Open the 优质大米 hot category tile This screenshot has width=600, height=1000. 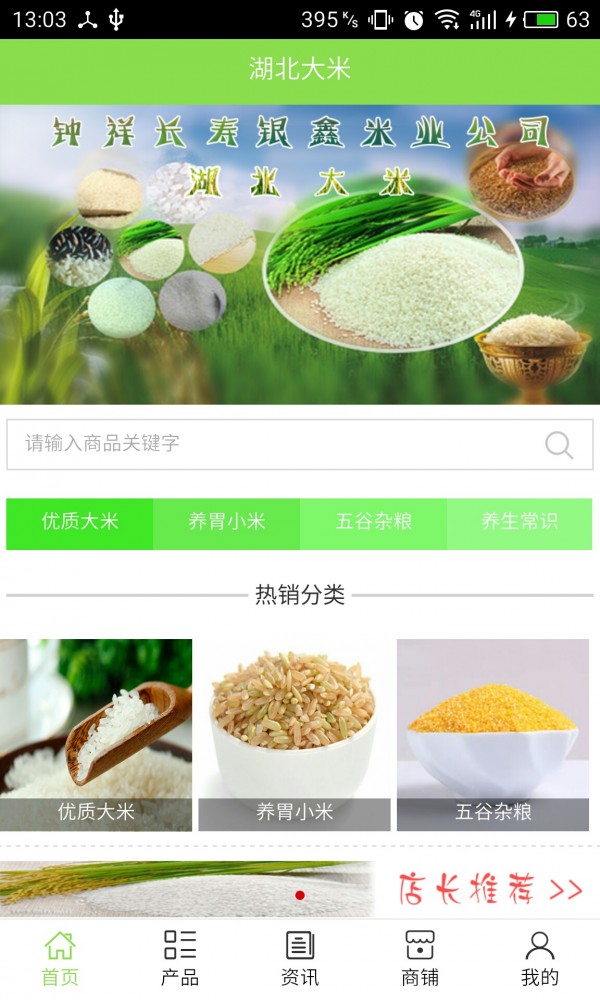point(96,735)
